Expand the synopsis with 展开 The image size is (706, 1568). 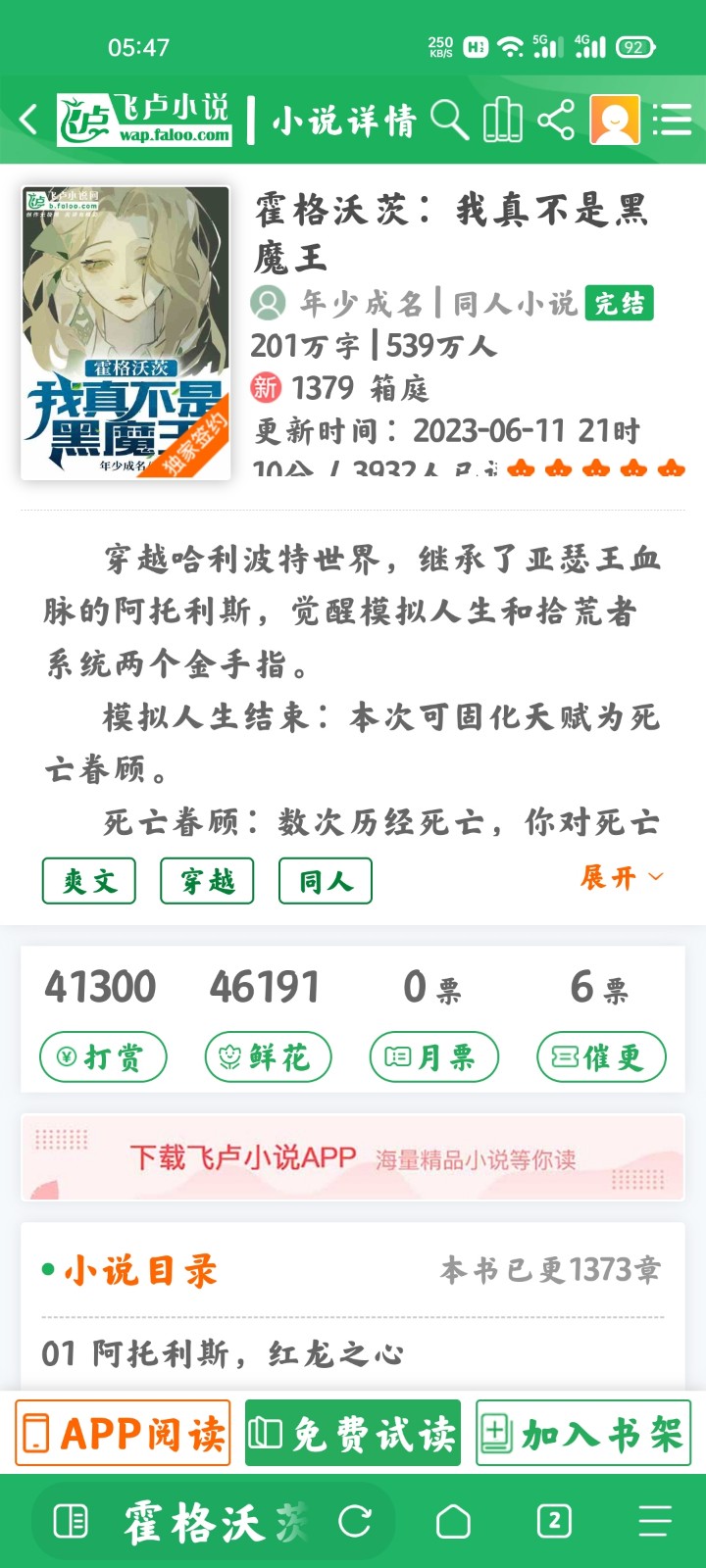tap(622, 877)
